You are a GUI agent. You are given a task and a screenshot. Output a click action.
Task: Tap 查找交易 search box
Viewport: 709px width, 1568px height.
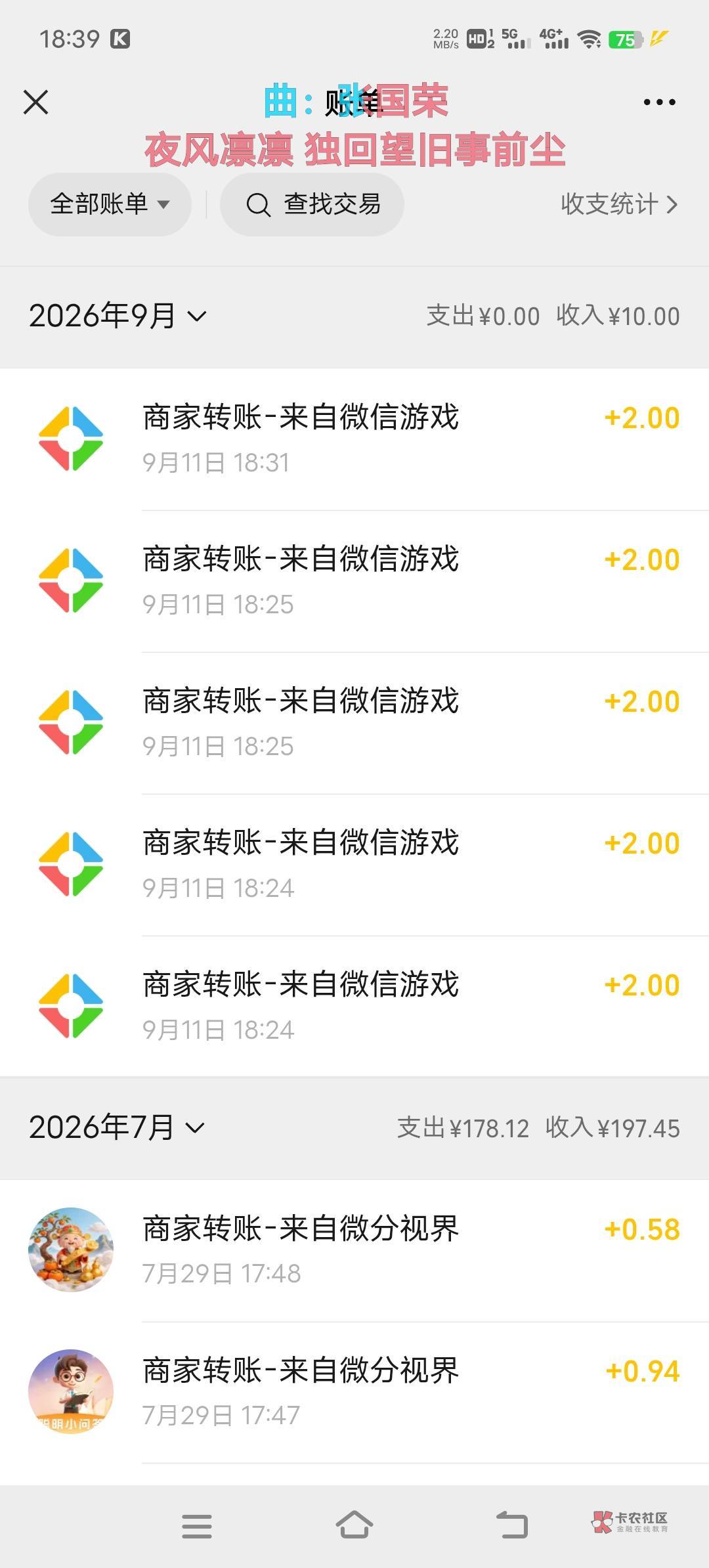(312, 204)
